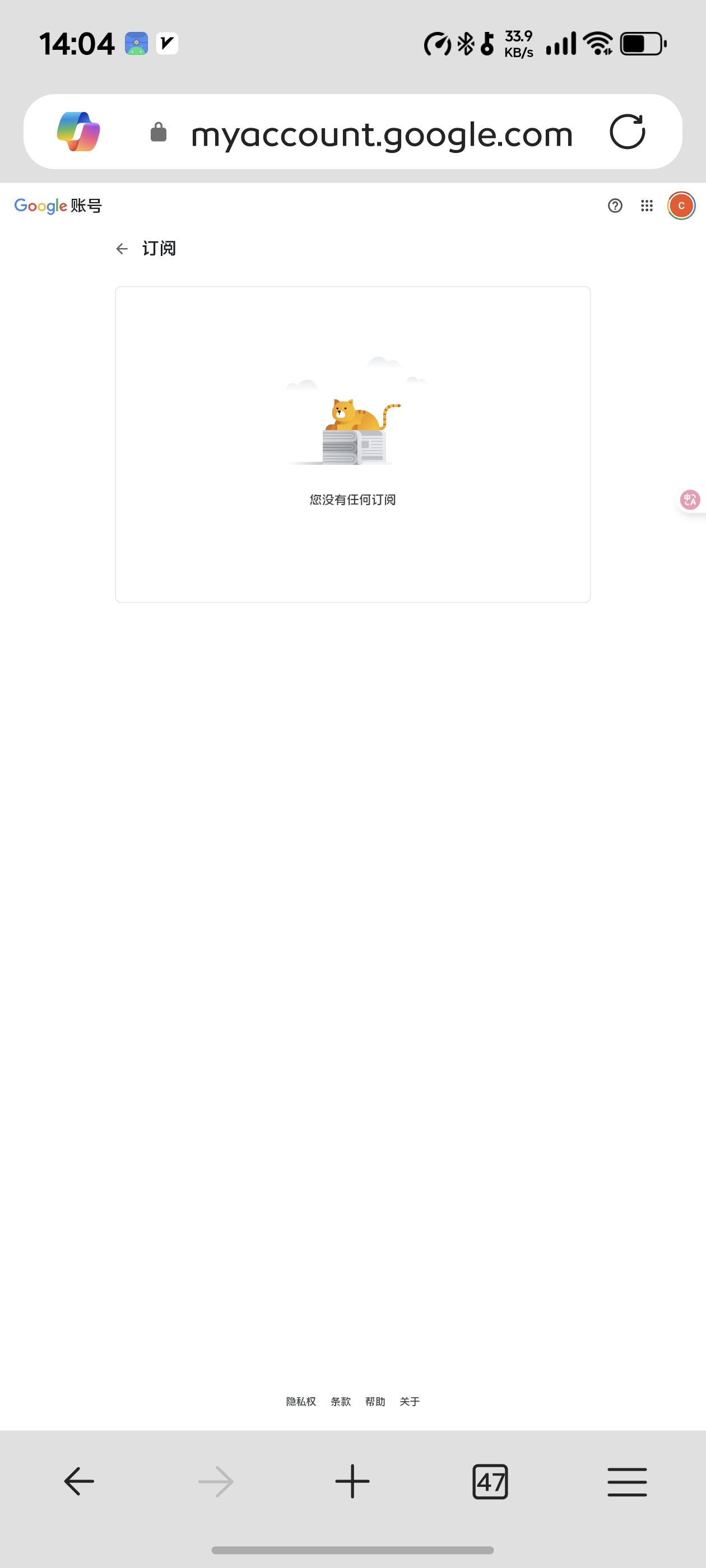Open the browser hamburger menu

(627, 1481)
